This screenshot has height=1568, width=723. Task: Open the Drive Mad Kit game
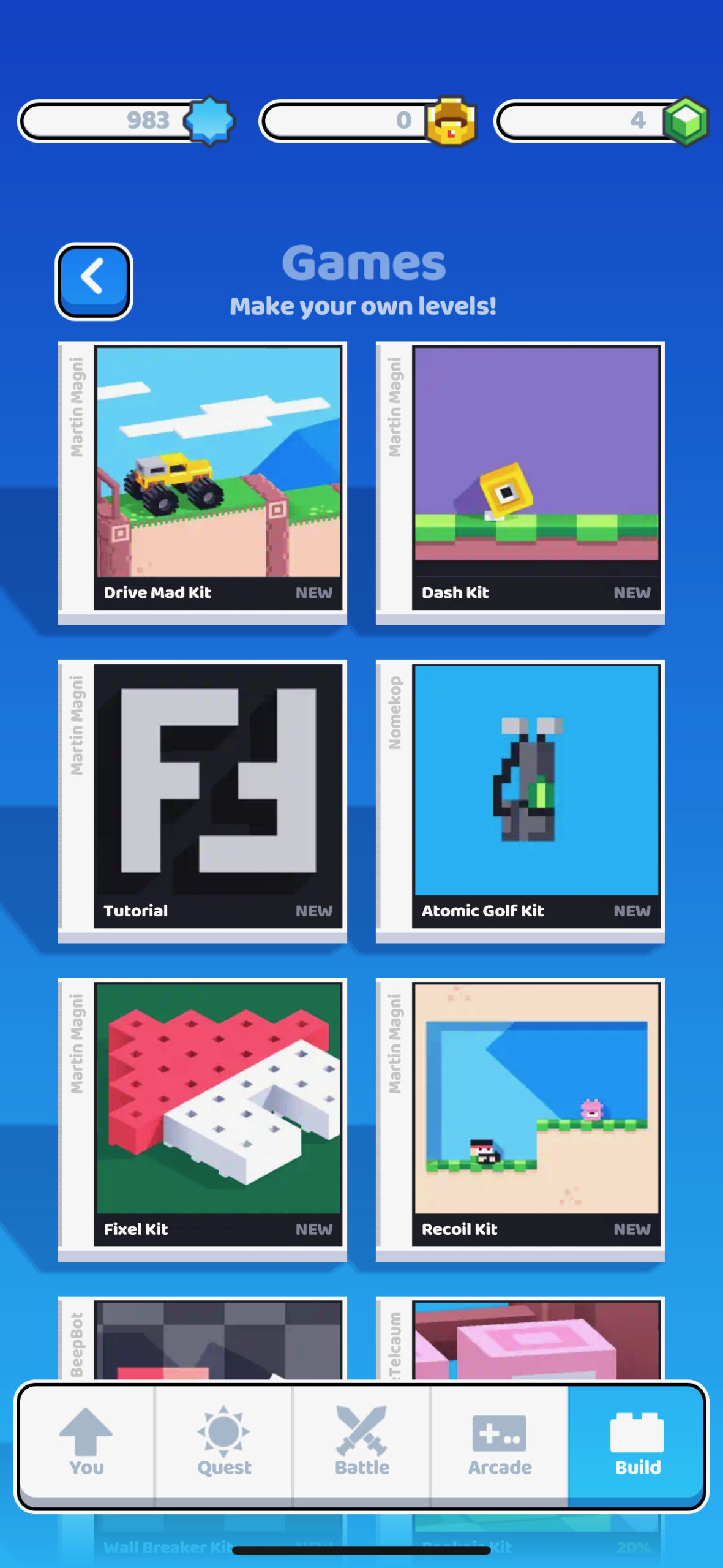[202, 483]
